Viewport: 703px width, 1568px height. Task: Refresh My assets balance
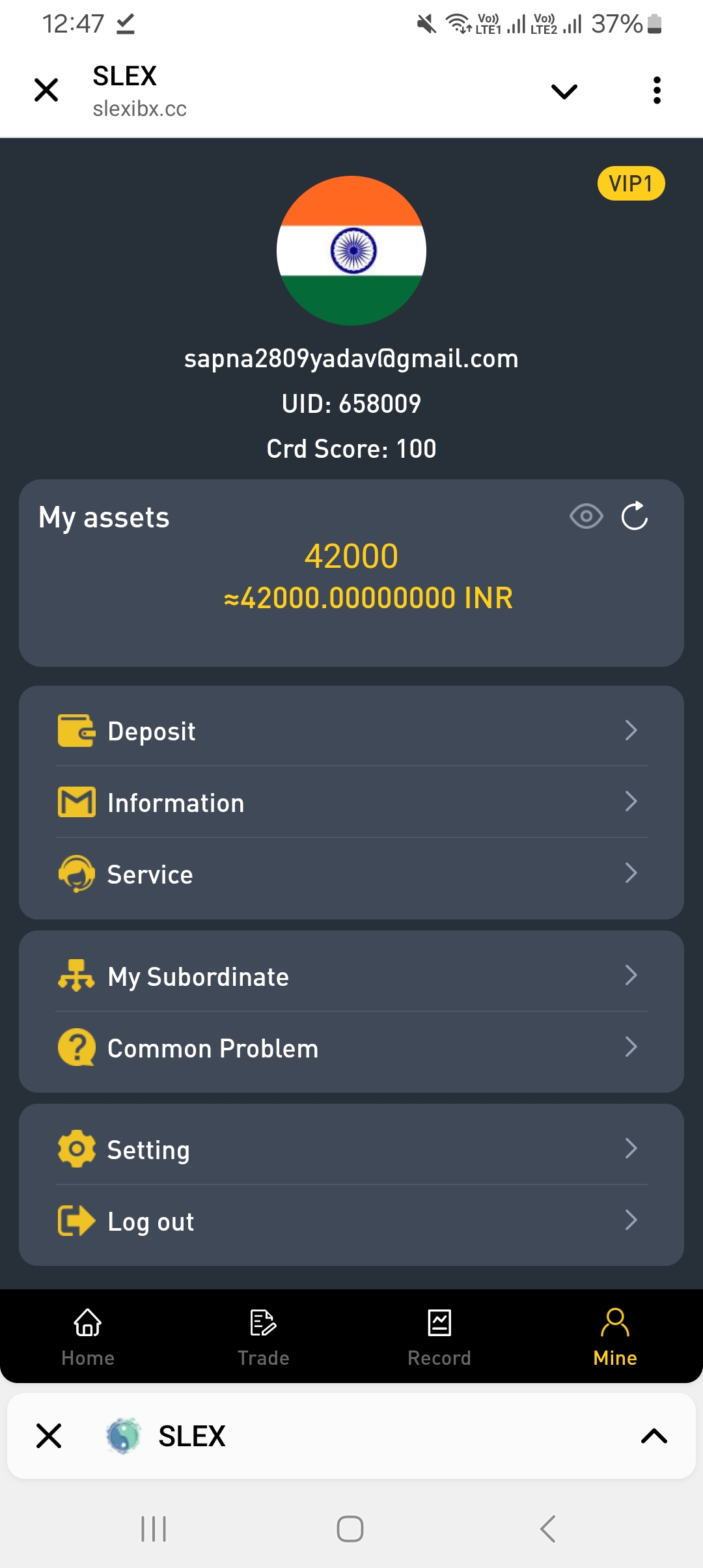click(x=635, y=516)
